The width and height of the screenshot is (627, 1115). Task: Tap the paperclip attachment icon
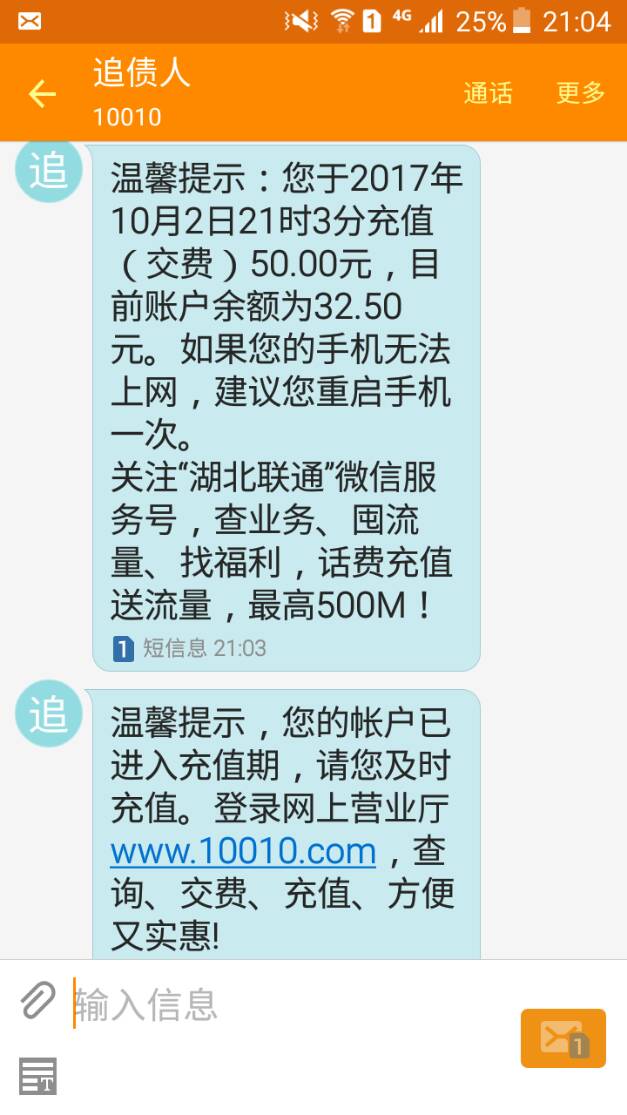(38, 999)
